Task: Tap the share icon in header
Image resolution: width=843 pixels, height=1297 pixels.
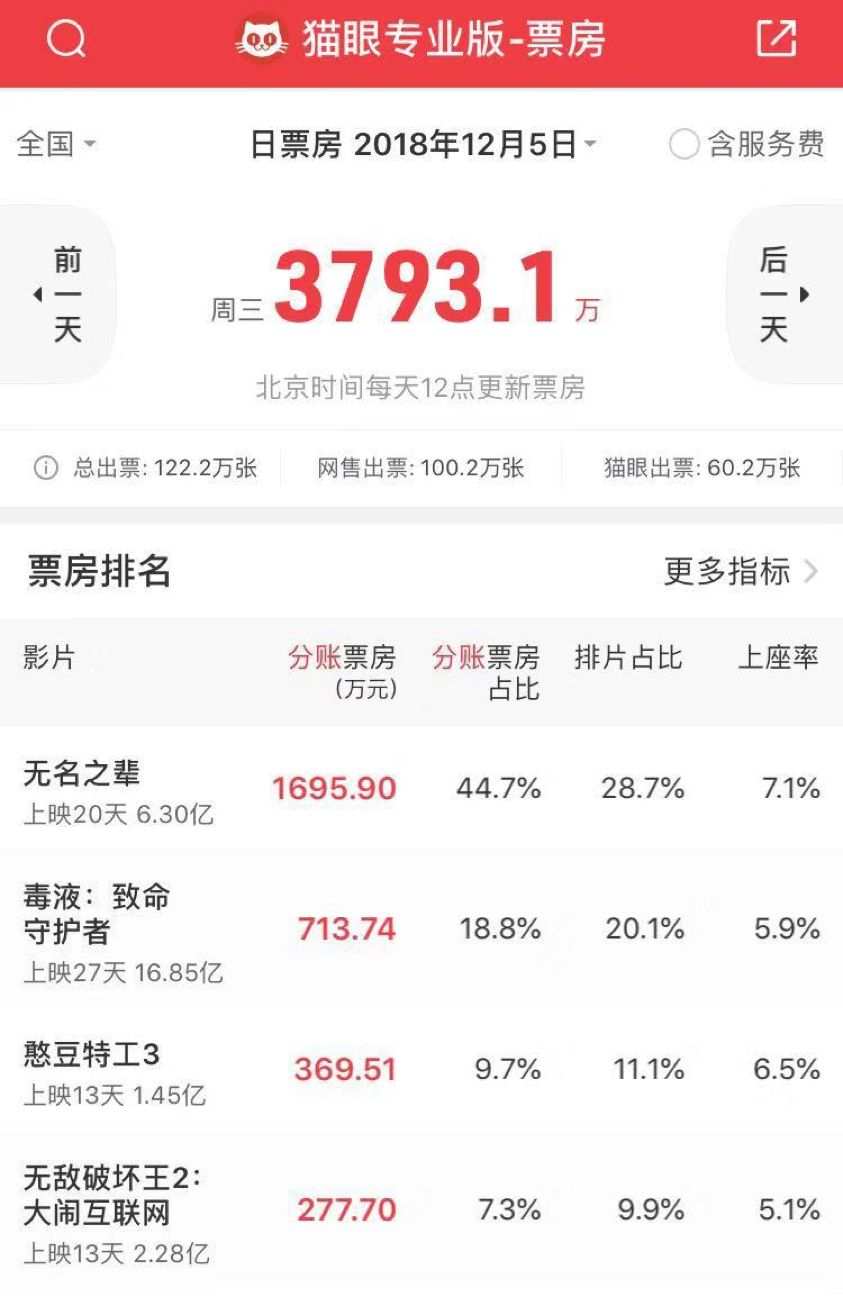Action: pyautogui.click(x=776, y=39)
